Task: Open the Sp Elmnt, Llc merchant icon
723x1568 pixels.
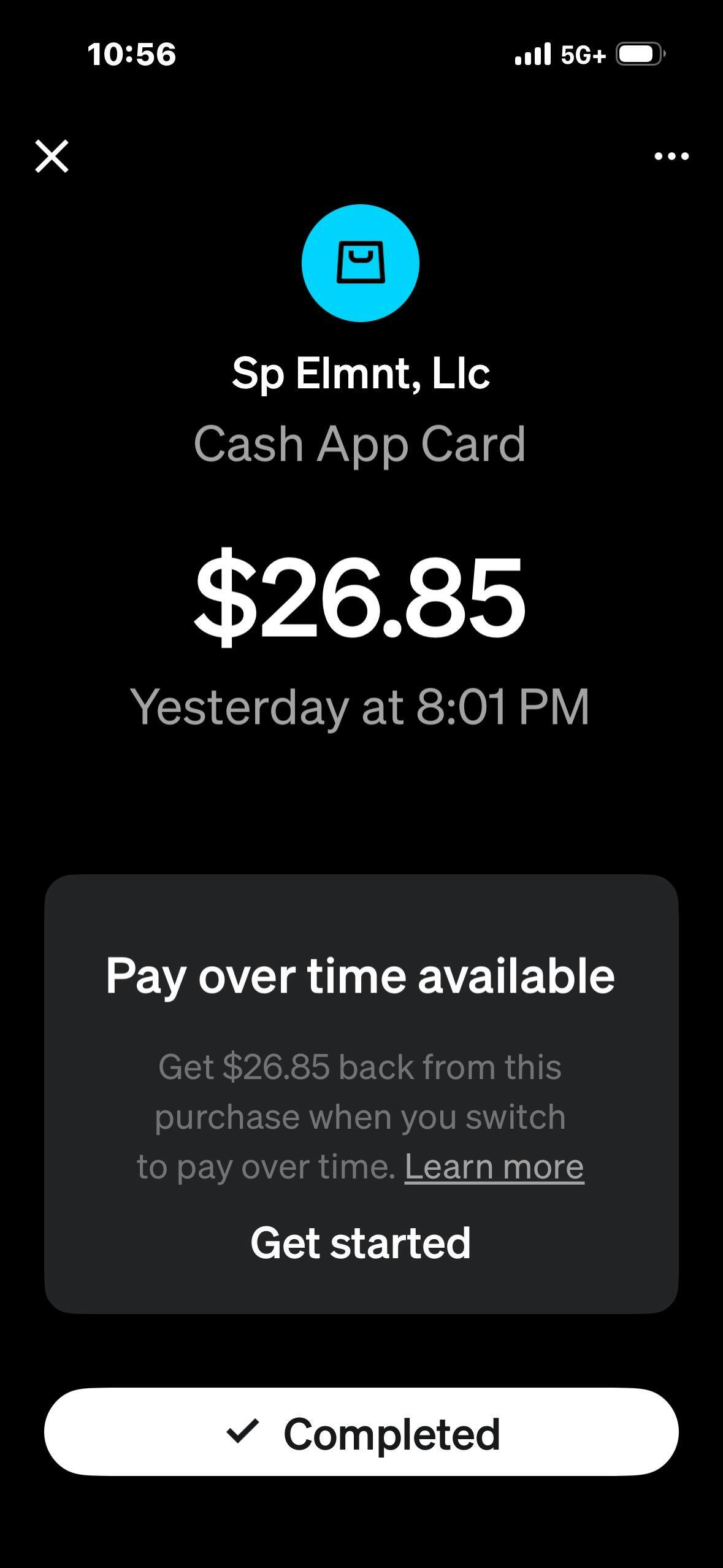Action: 361,263
